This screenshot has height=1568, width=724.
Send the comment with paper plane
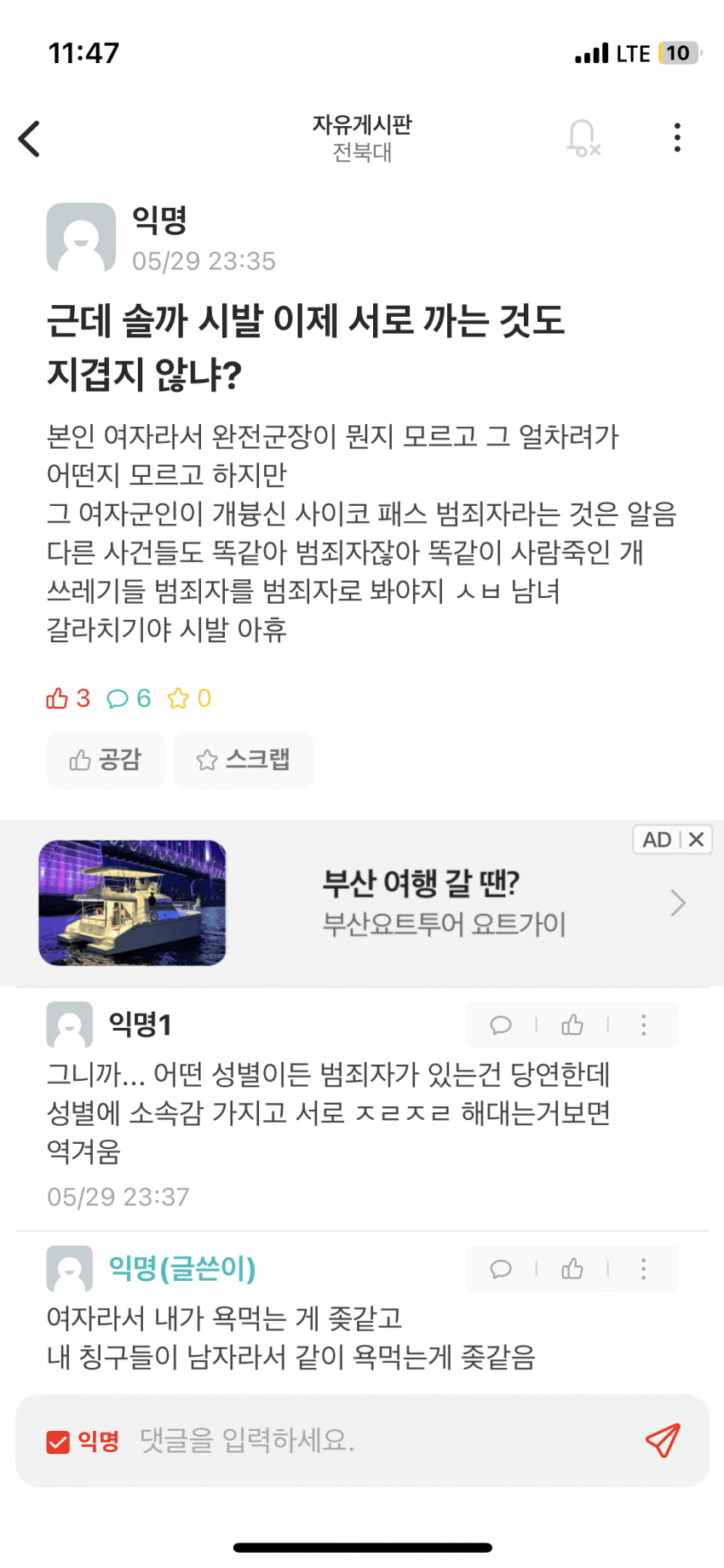663,1440
